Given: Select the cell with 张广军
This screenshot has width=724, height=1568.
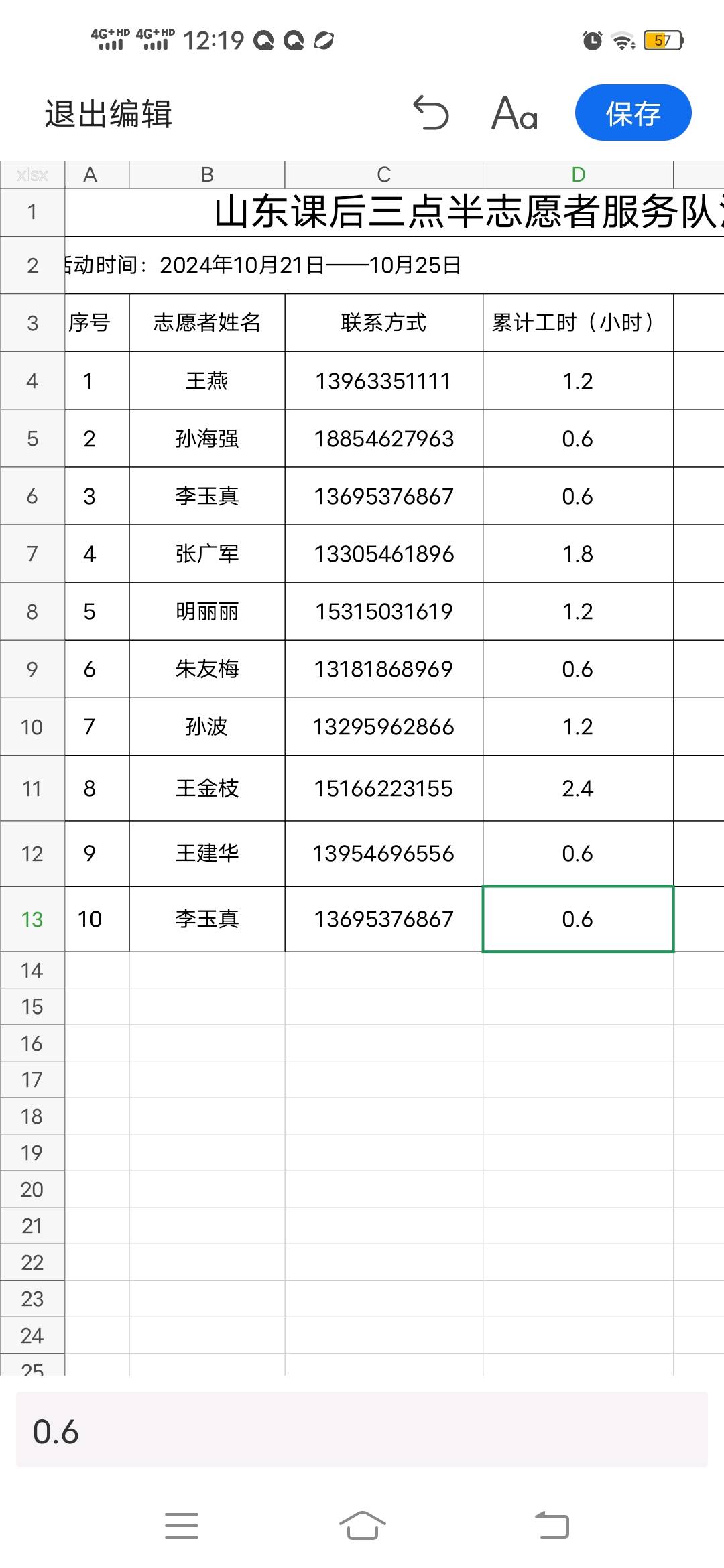Looking at the screenshot, I should tap(207, 553).
